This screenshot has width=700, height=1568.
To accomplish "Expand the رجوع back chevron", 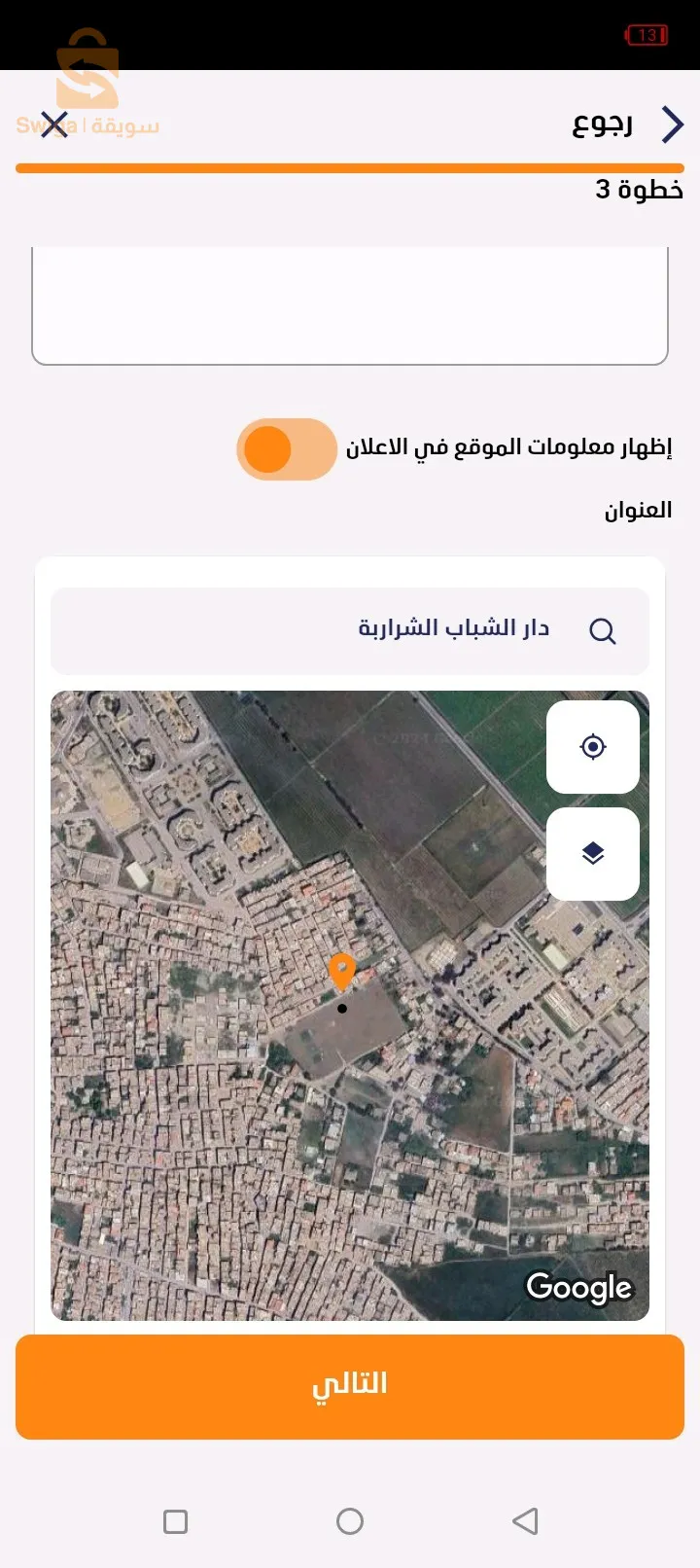I will pyautogui.click(x=673, y=125).
